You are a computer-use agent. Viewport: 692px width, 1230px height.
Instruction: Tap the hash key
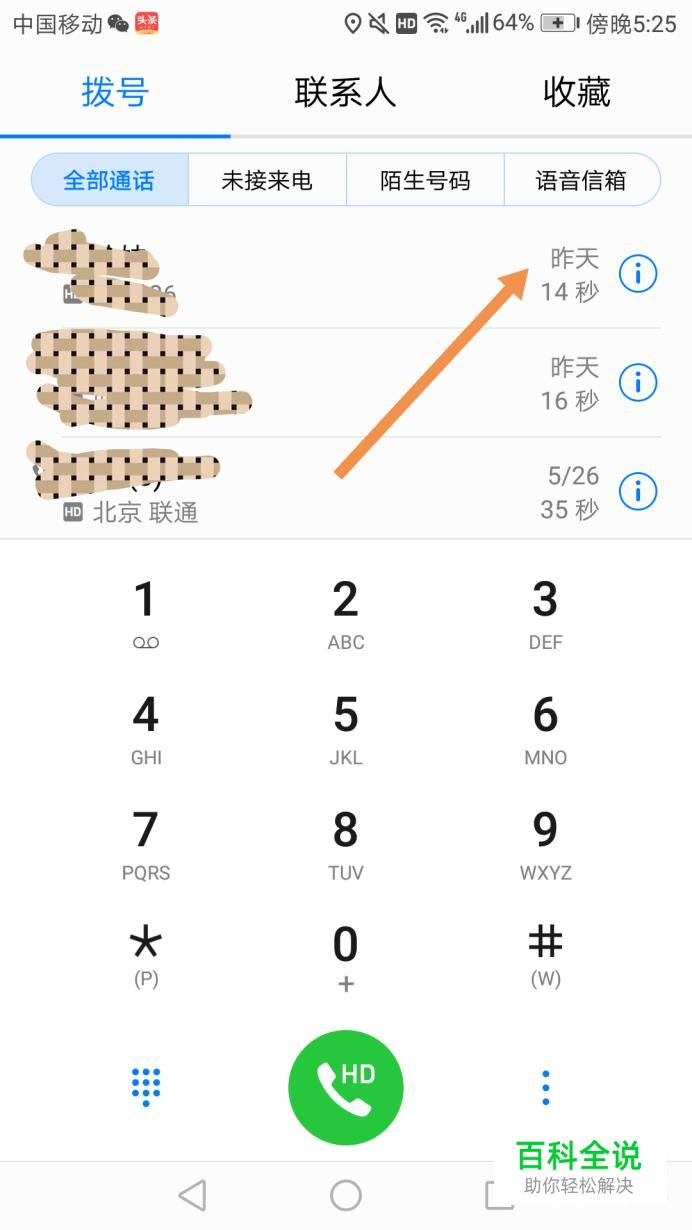pyautogui.click(x=545, y=955)
